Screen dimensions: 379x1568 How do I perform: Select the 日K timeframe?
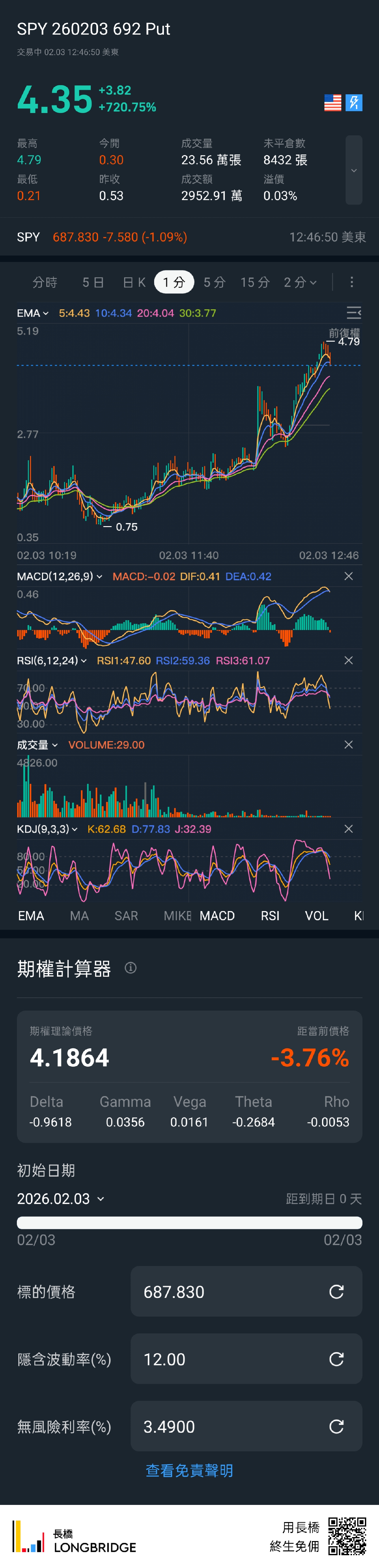point(134,282)
